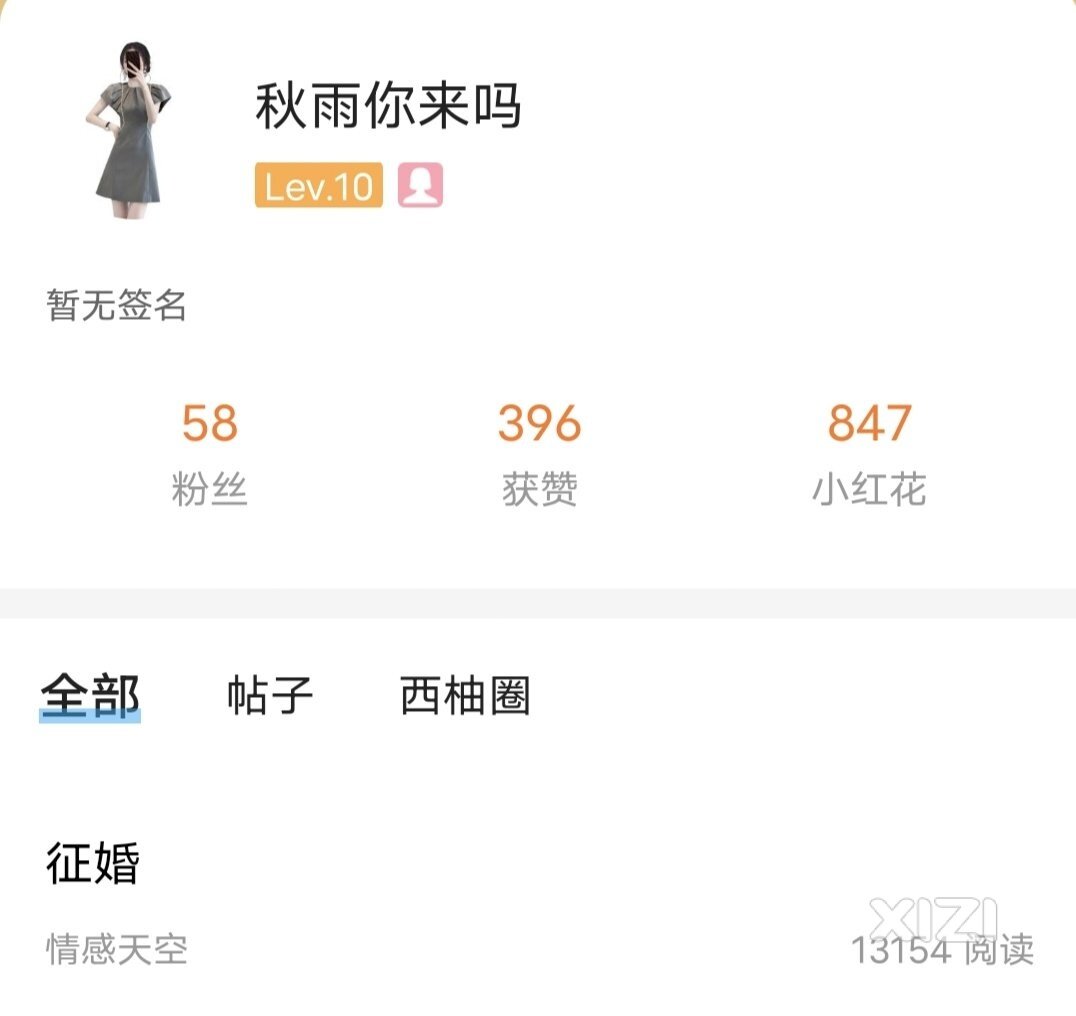The image size is (1076, 1016).
Task: Switch to the 西柚圈 tab
Action: coord(464,695)
